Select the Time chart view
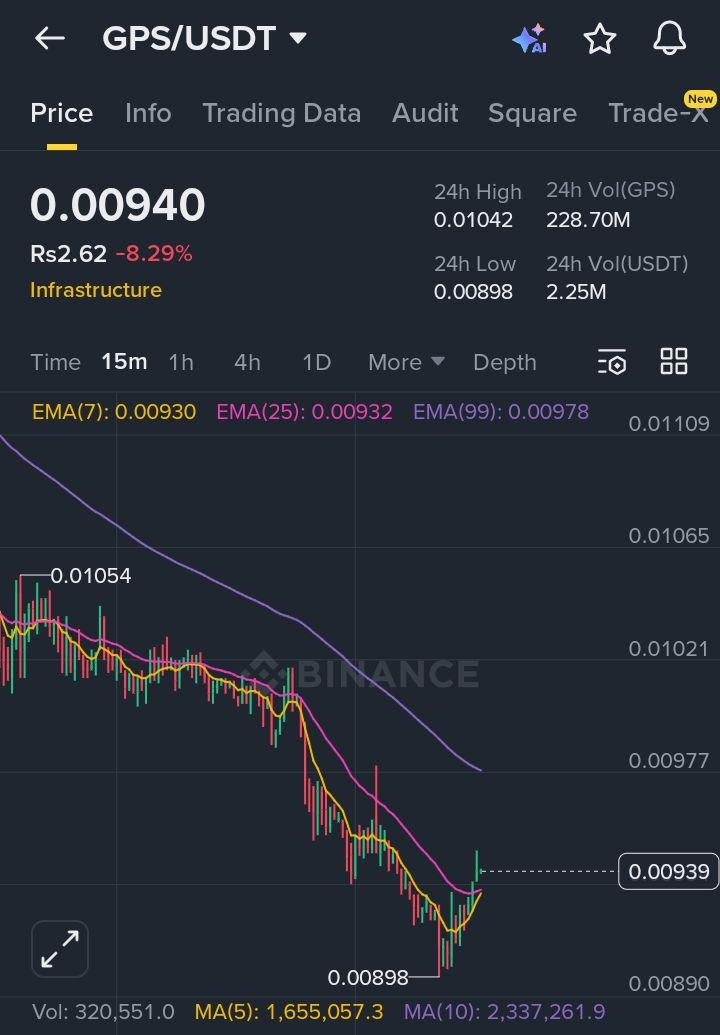 point(55,362)
